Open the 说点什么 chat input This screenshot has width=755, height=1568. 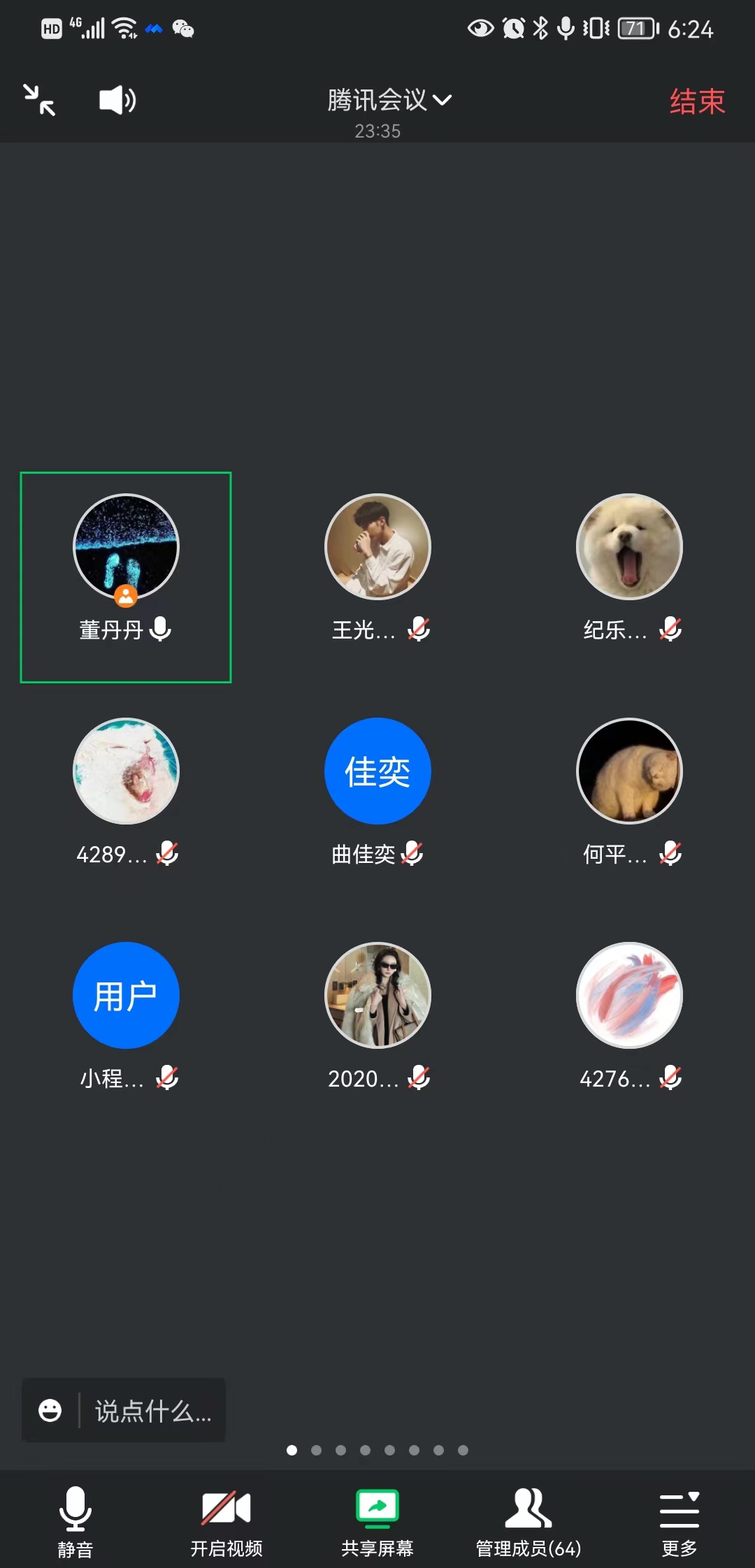coord(152,1411)
